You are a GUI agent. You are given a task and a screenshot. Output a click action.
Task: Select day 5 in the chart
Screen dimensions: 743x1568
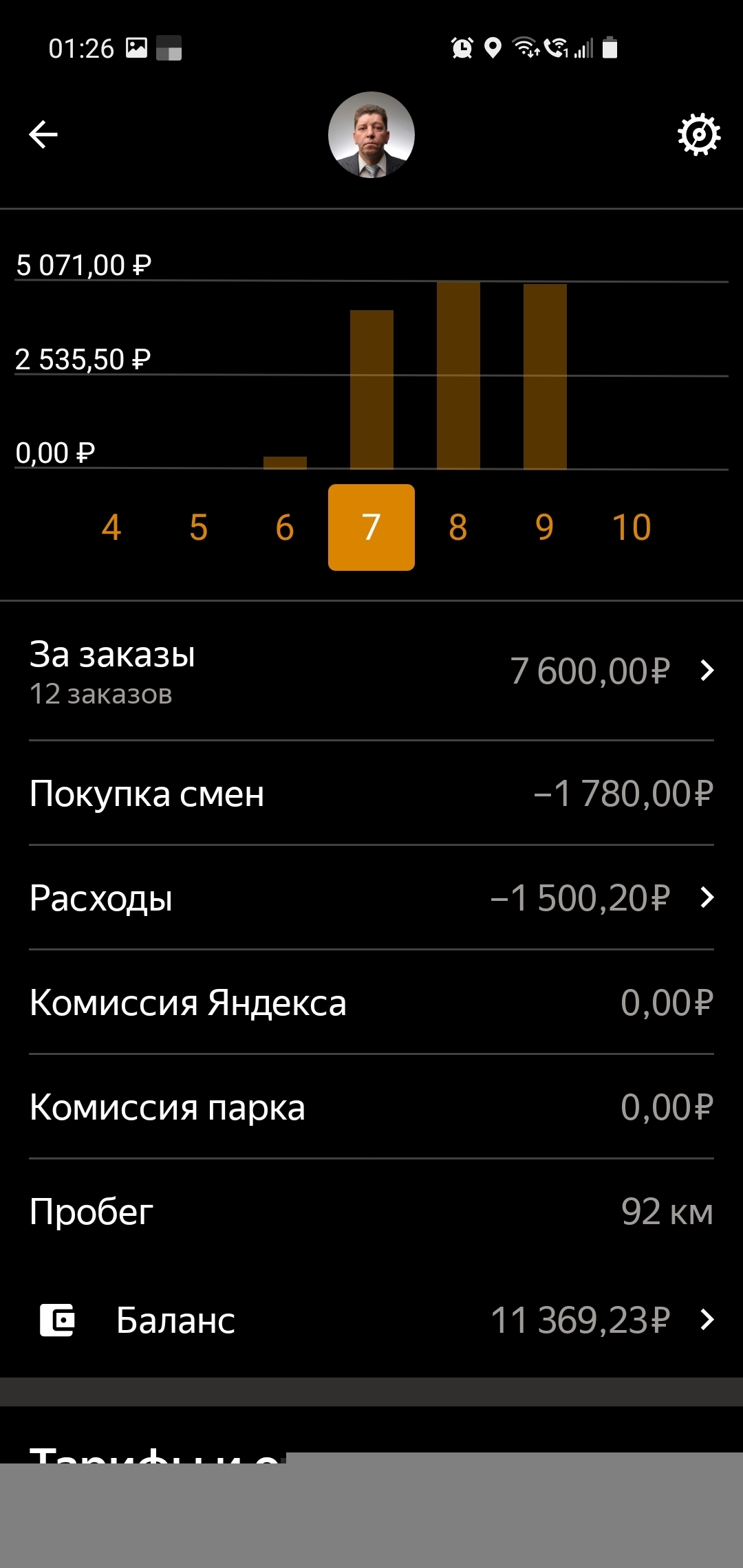point(198,527)
